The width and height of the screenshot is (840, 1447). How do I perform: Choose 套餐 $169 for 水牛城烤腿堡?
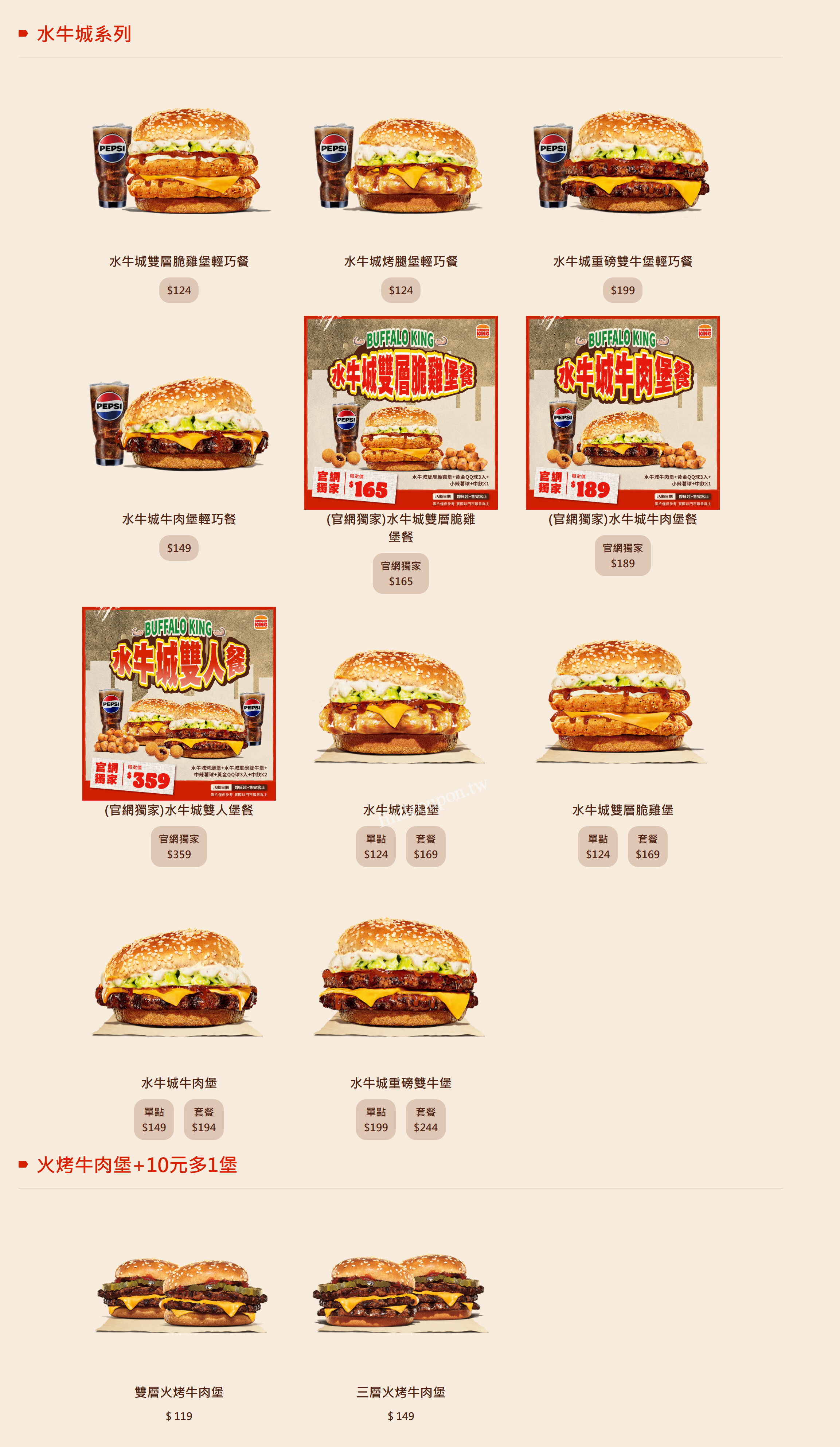coord(425,847)
